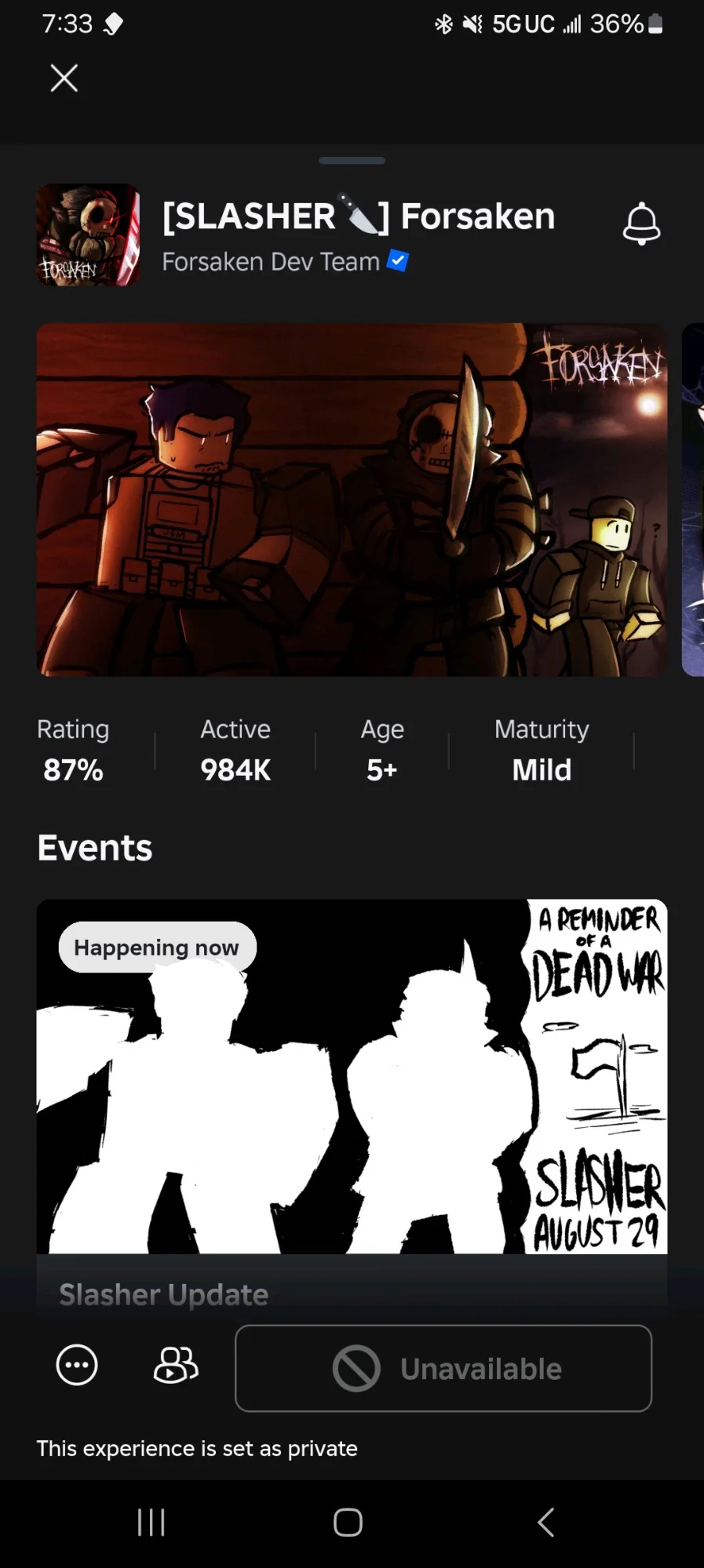The image size is (704, 1568).
Task: Open the Slasher Update event card
Action: [352, 1104]
